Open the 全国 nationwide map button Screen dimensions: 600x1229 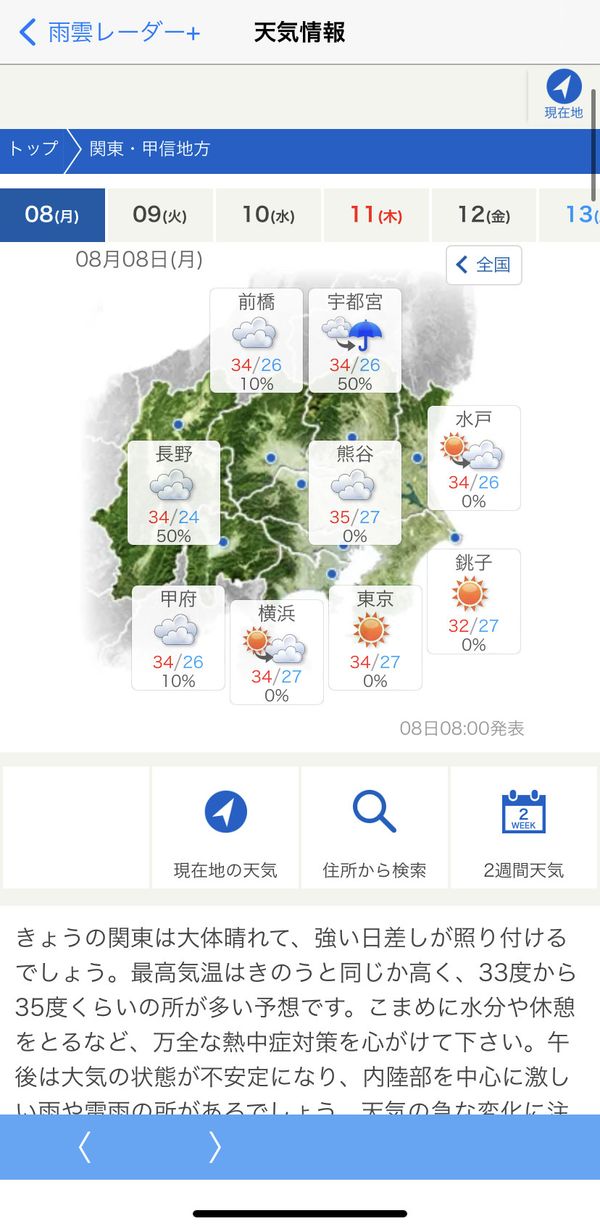(x=483, y=265)
